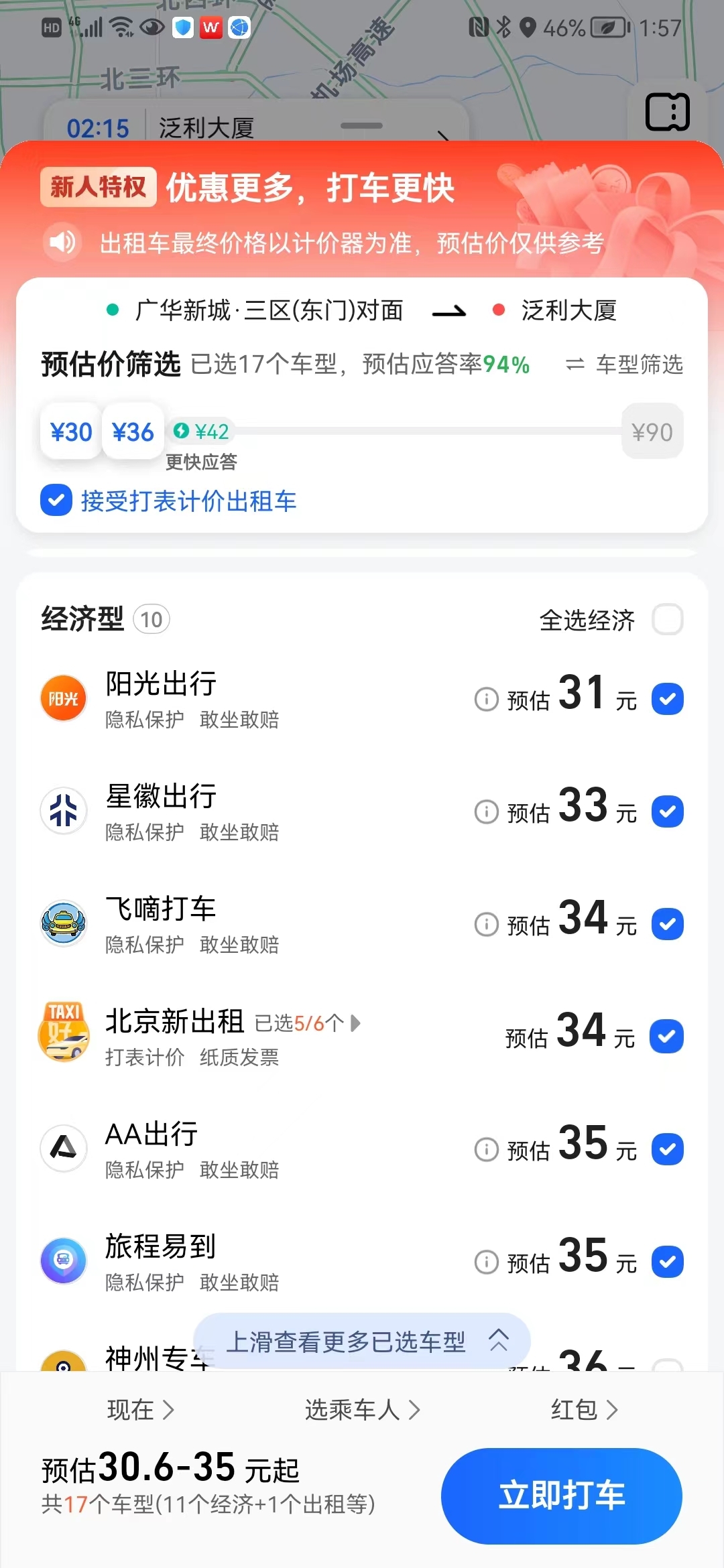Screen dimensions: 724x1568
Task: Choose the ¥42 faster response price
Action: 201,432
